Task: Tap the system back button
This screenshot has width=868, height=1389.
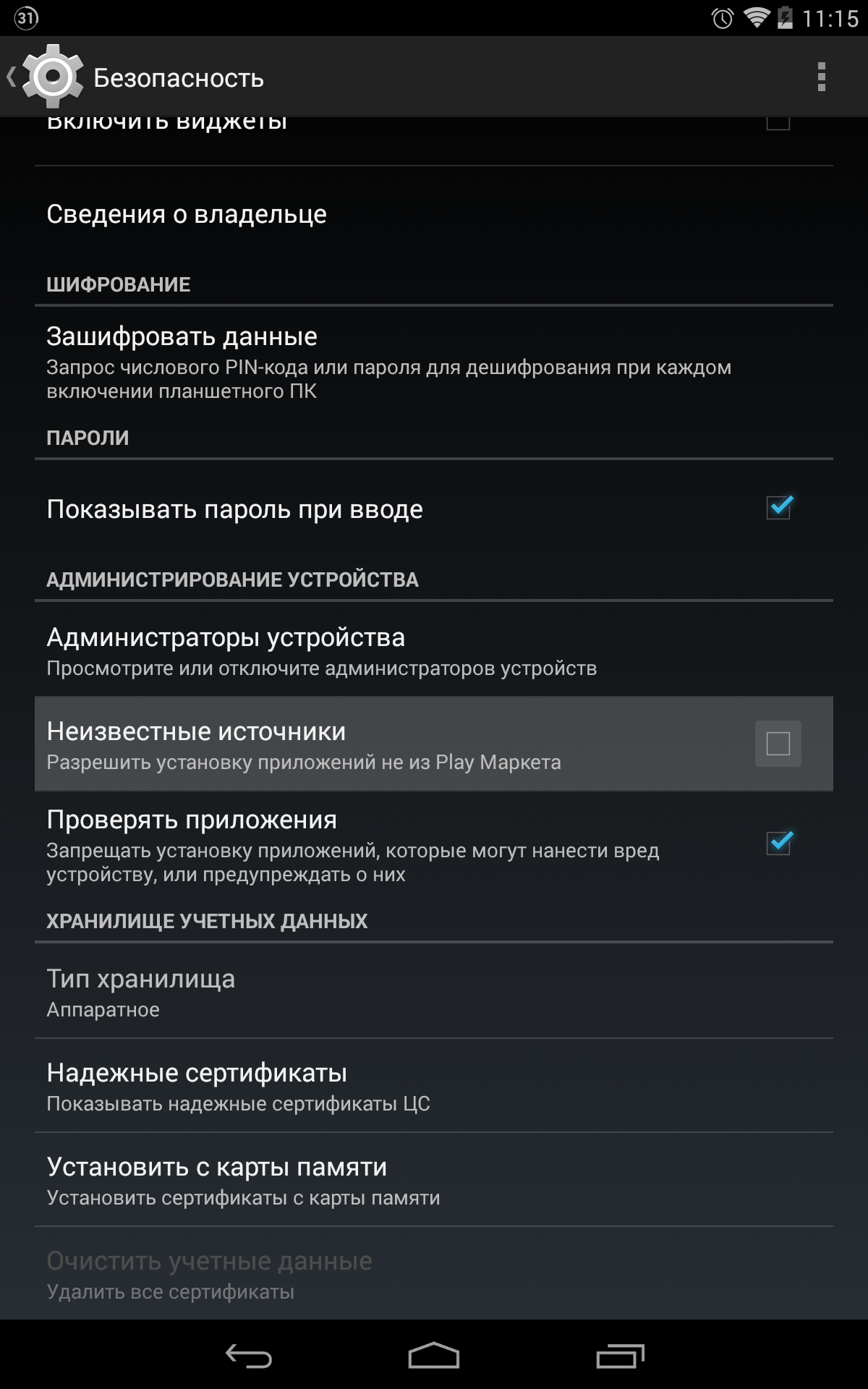Action: tap(249, 1356)
